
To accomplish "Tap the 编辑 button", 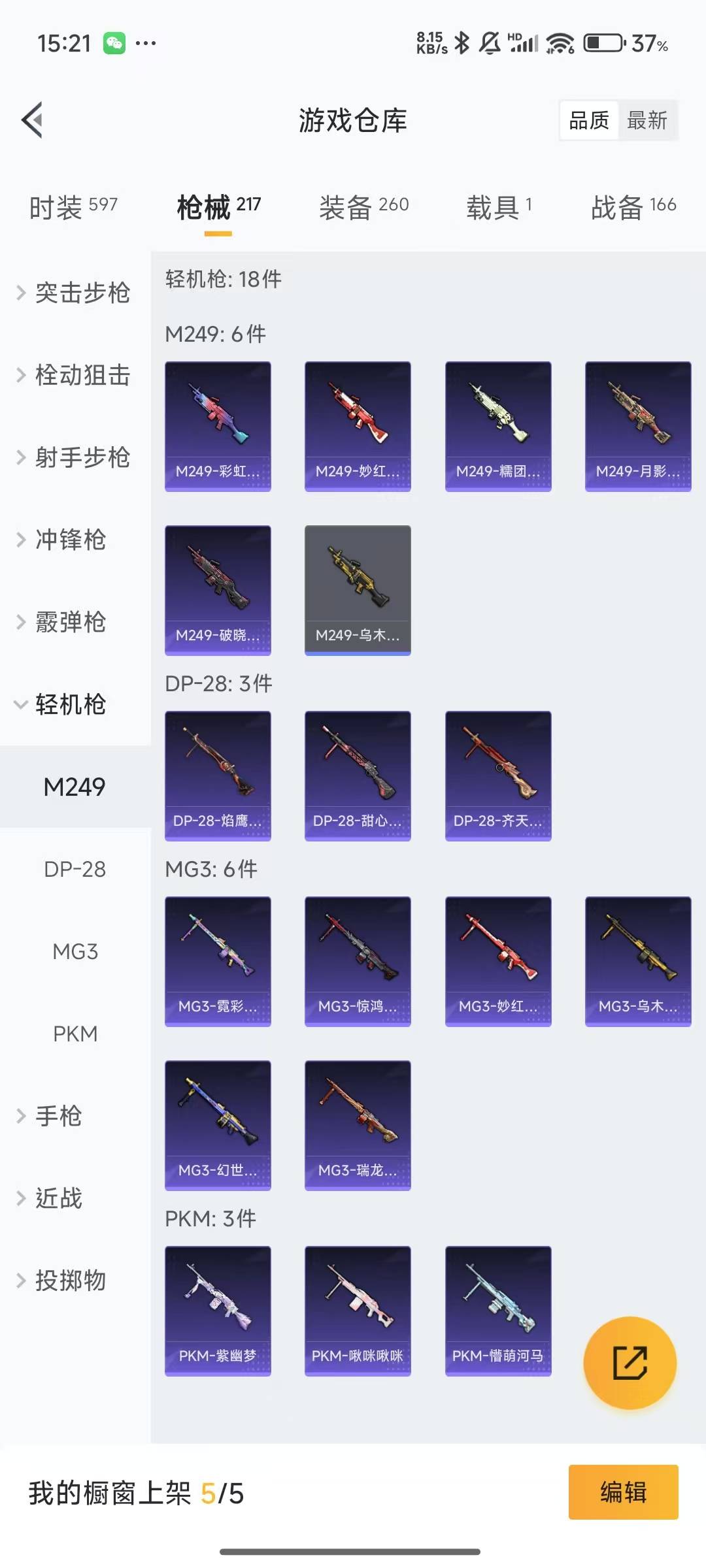I will (x=623, y=1492).
